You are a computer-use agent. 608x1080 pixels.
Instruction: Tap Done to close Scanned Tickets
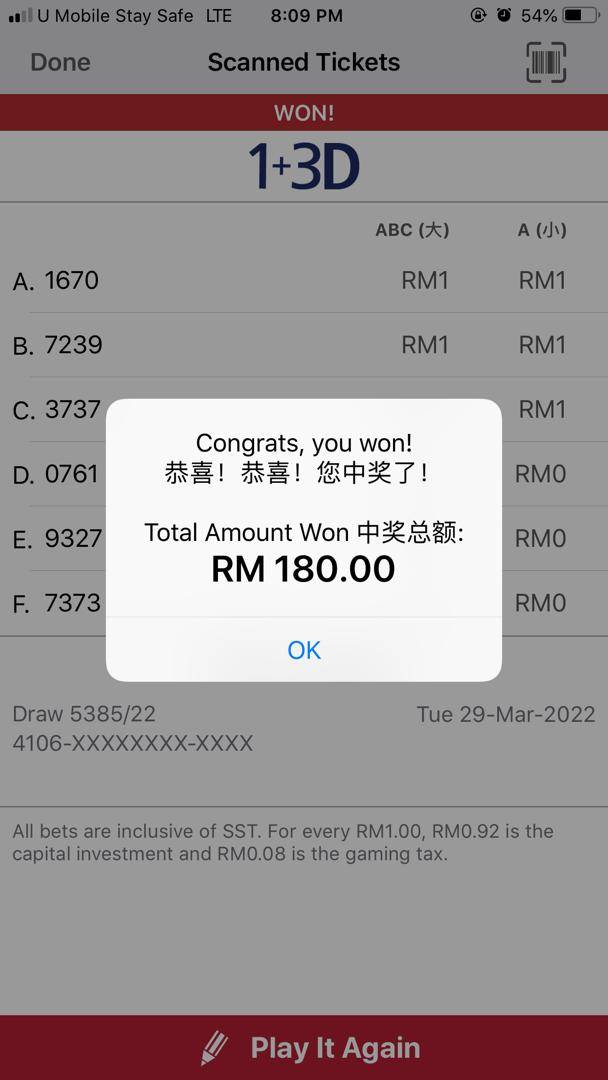(x=60, y=62)
